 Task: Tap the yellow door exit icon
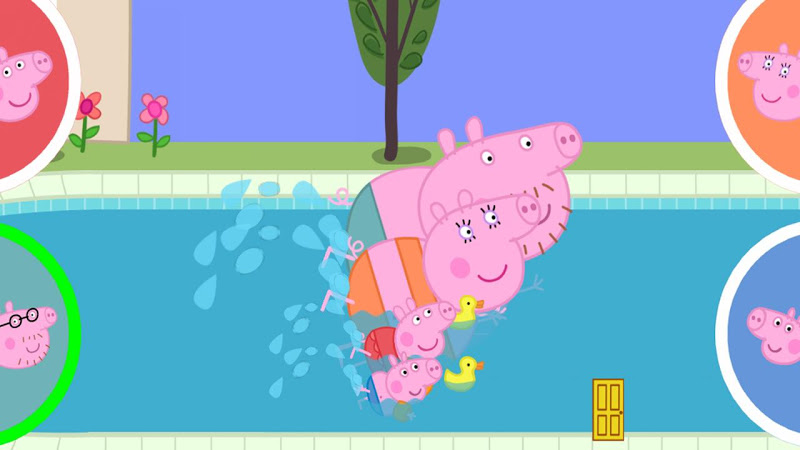pos(607,409)
